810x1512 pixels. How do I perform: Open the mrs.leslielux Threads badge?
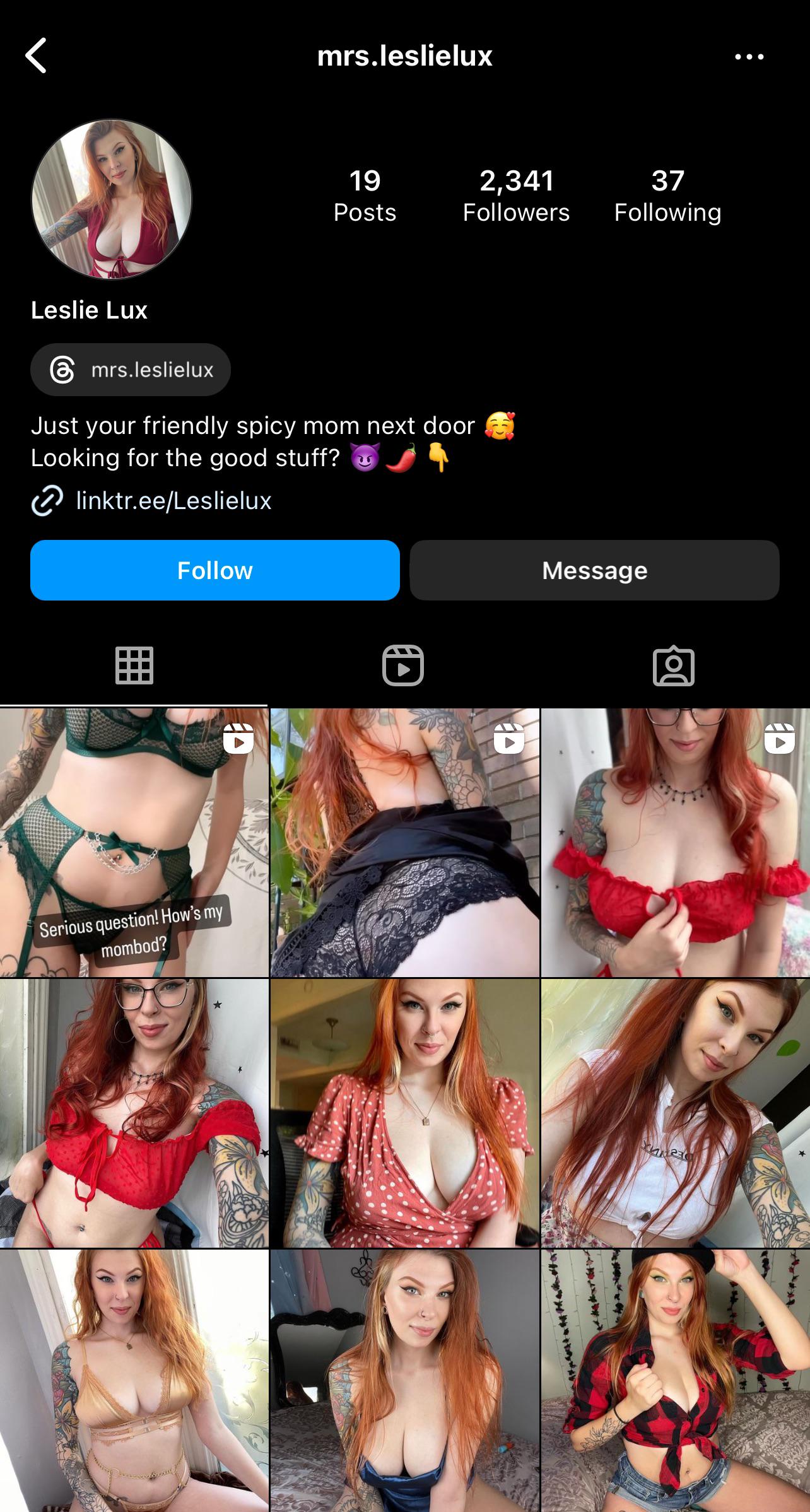131,370
